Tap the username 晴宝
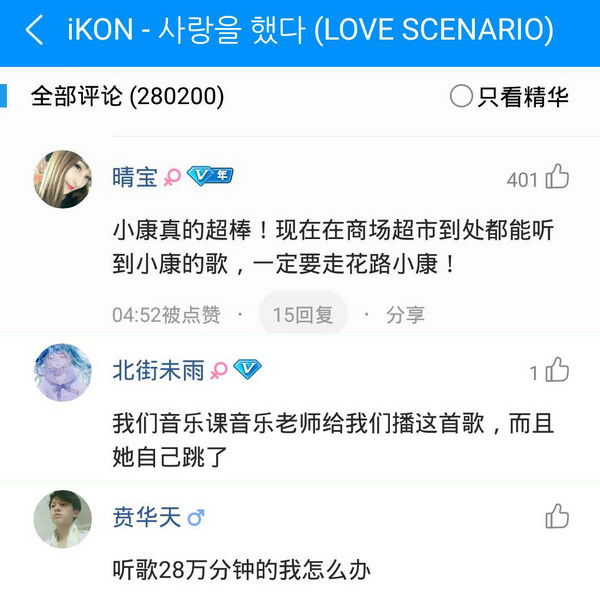This screenshot has height=597, width=600. pyautogui.click(x=135, y=178)
